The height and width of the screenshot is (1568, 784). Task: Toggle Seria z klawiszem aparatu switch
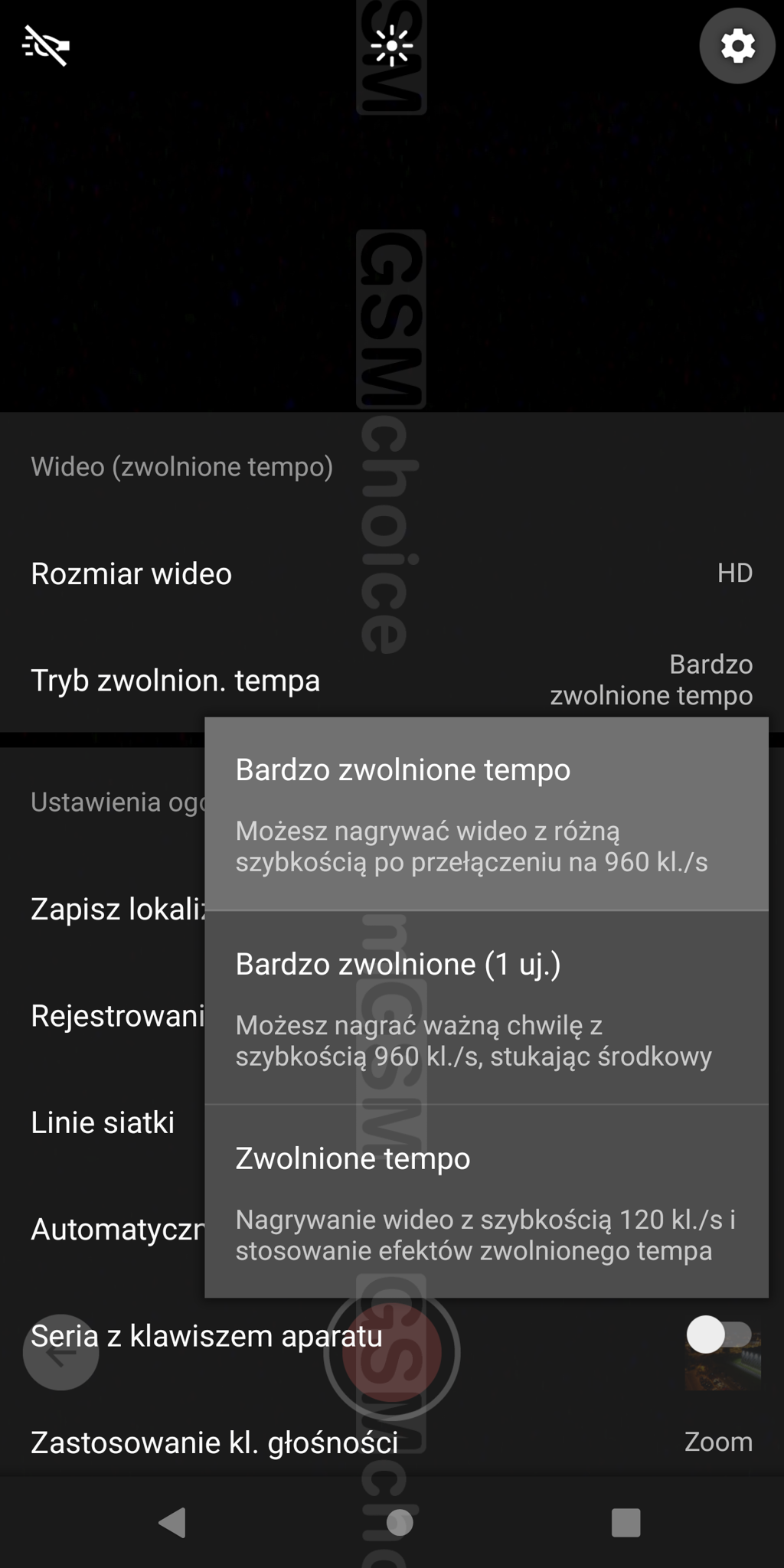click(x=719, y=1335)
